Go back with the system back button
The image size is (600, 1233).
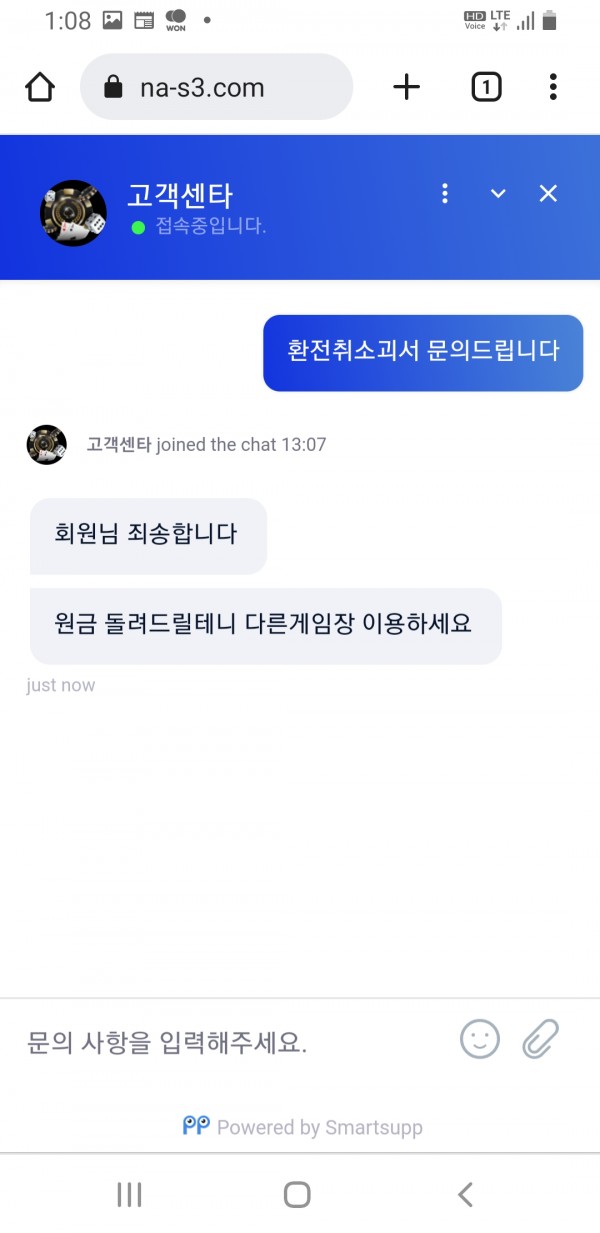(465, 1194)
